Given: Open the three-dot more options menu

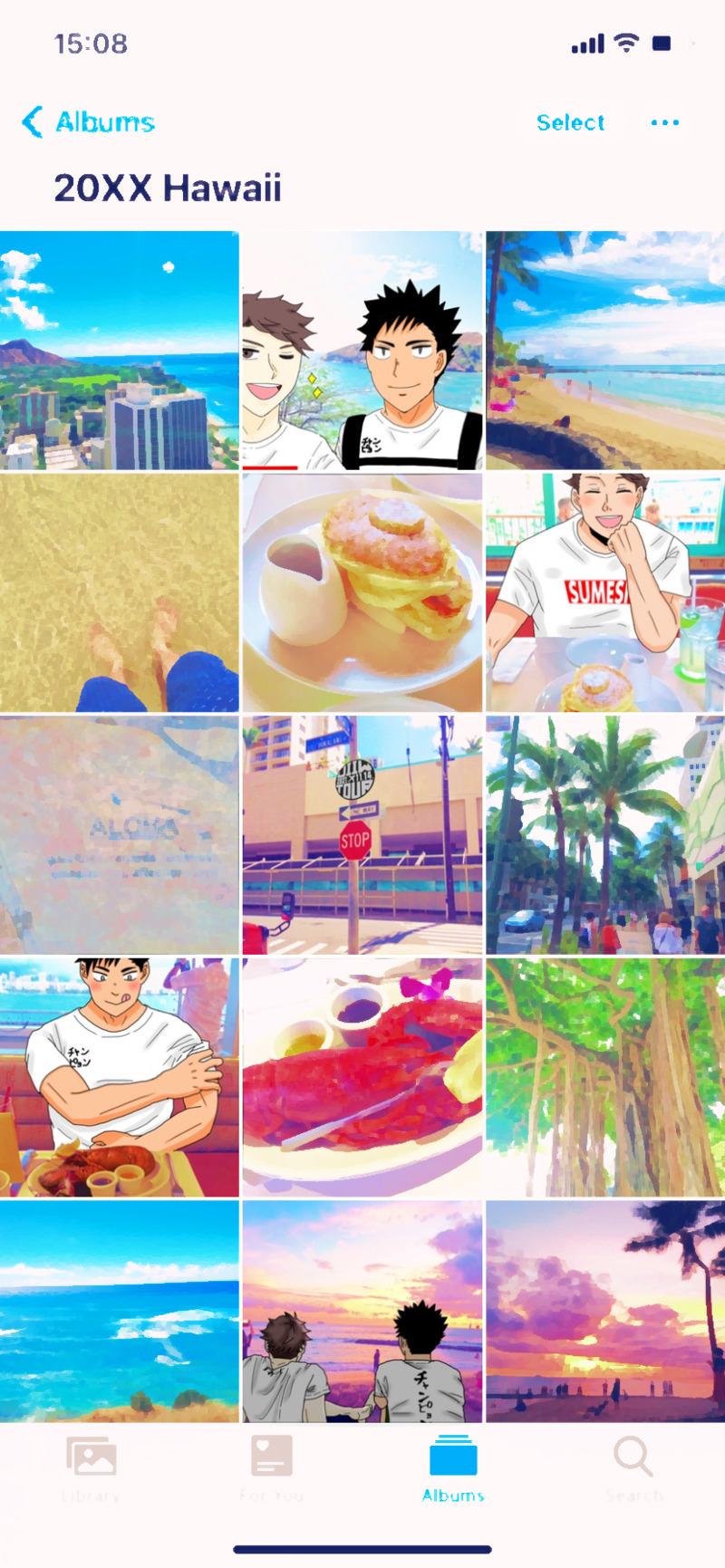Looking at the screenshot, I should coord(664,122).
